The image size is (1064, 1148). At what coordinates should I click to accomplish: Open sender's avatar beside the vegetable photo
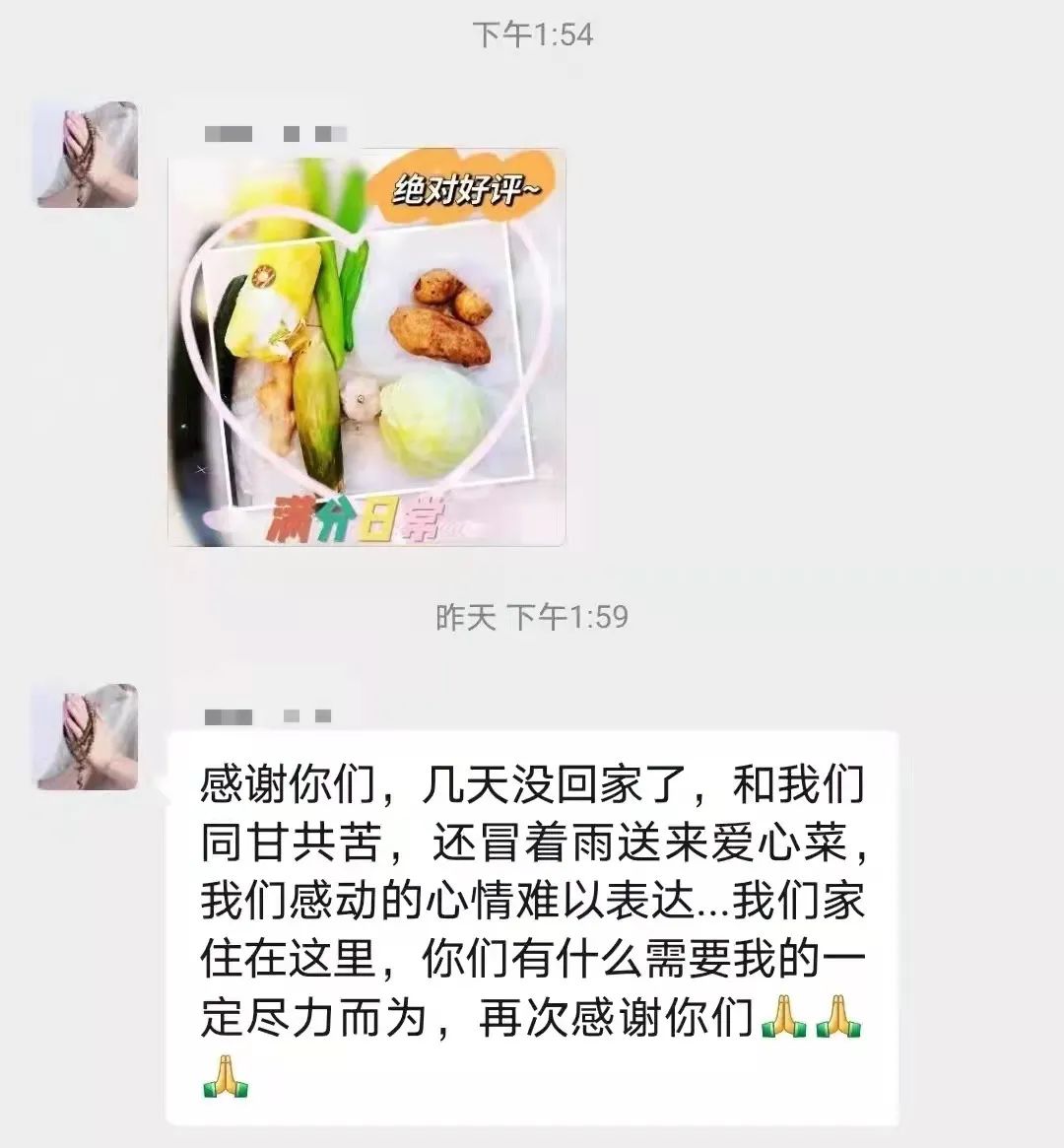(87, 154)
